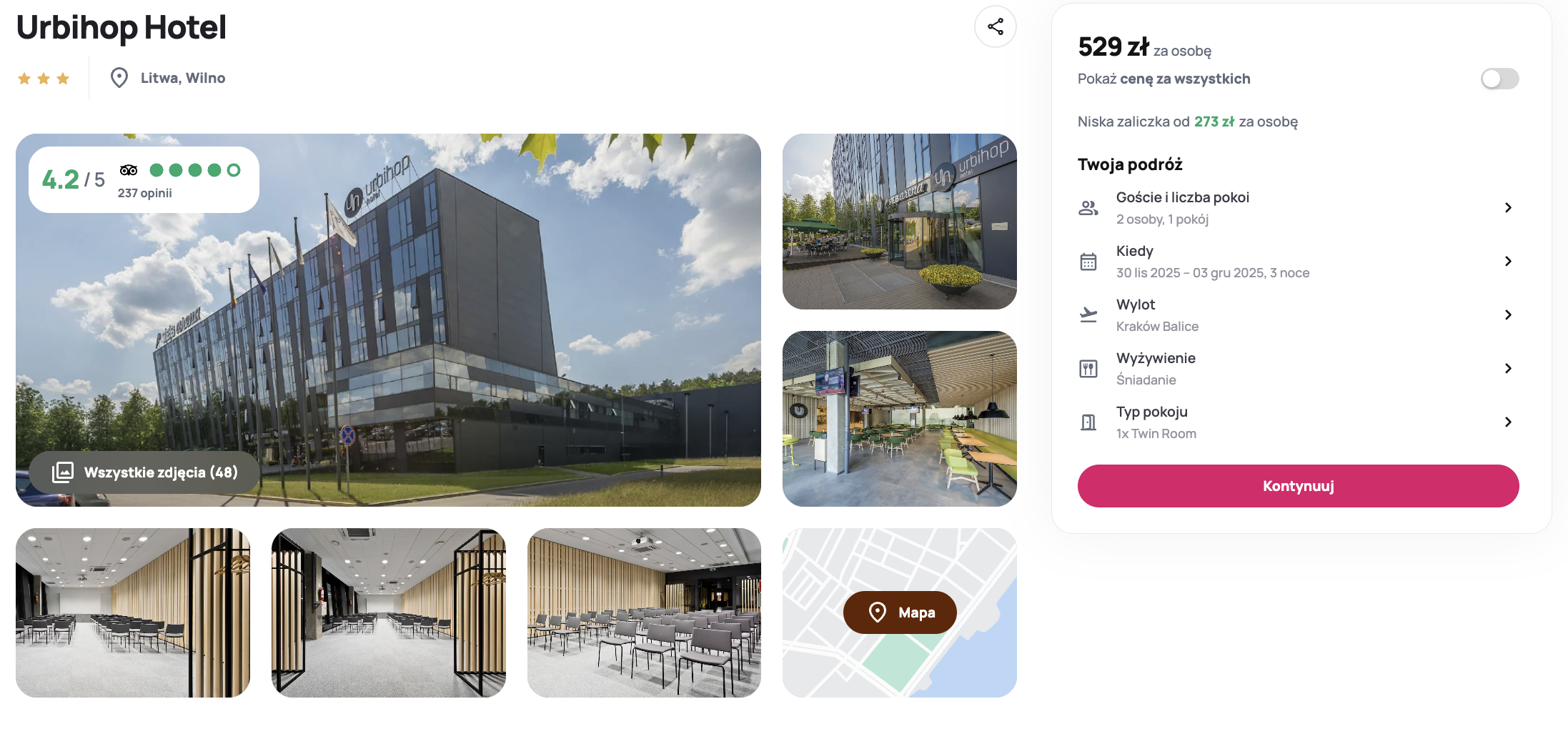Image resolution: width=1568 pixels, height=729 pixels.
Task: Share the Urbihop Hotel offer
Action: click(995, 27)
